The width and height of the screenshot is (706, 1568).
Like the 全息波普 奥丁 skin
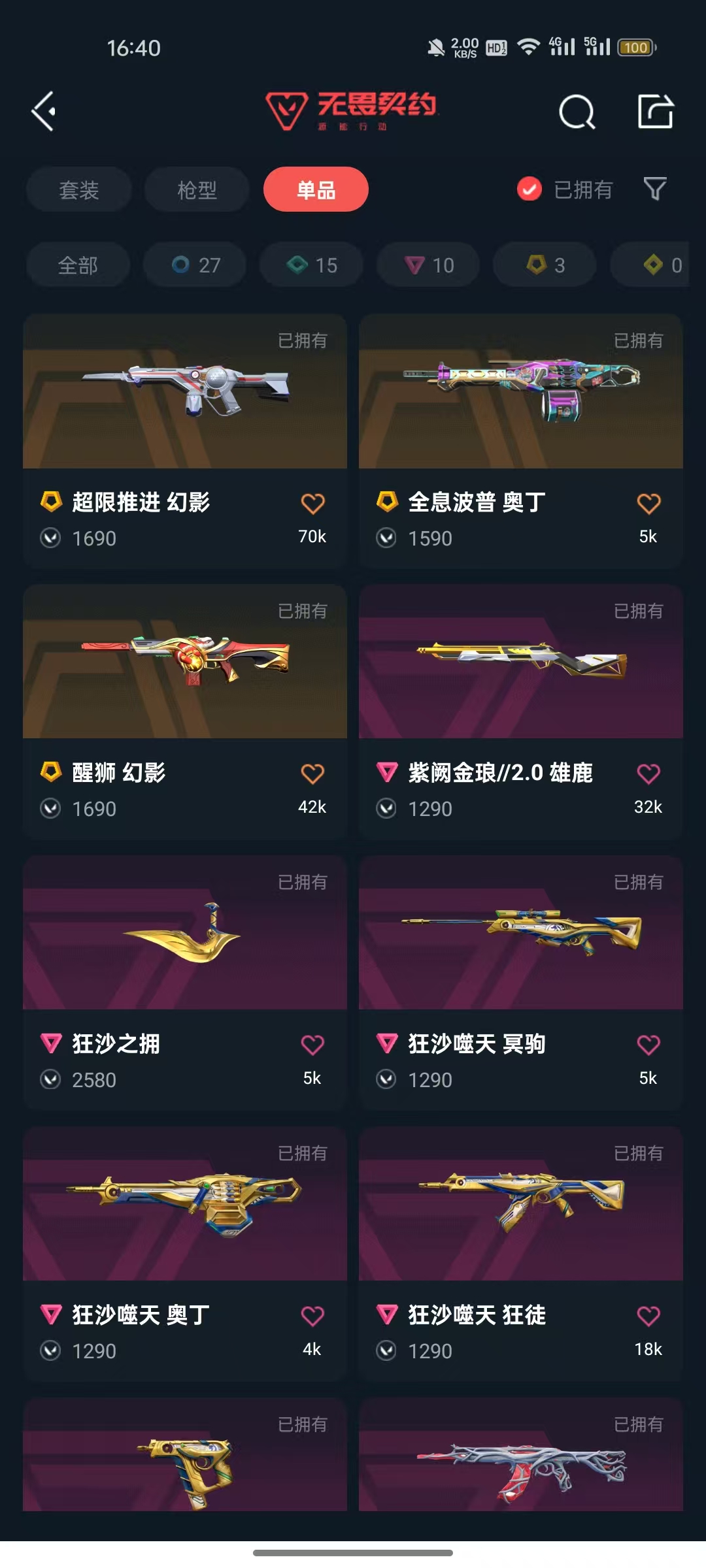pos(648,504)
